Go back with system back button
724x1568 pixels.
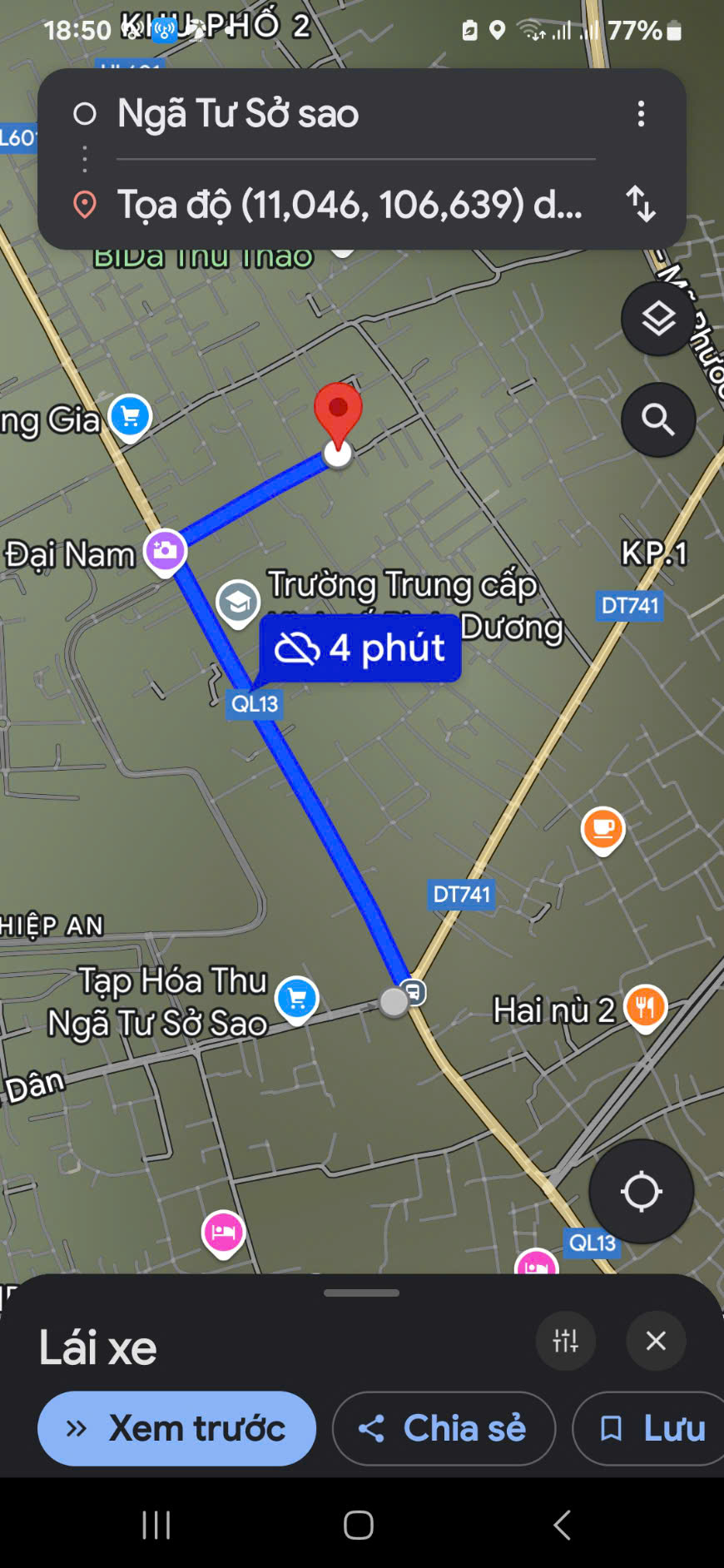coord(563,1525)
